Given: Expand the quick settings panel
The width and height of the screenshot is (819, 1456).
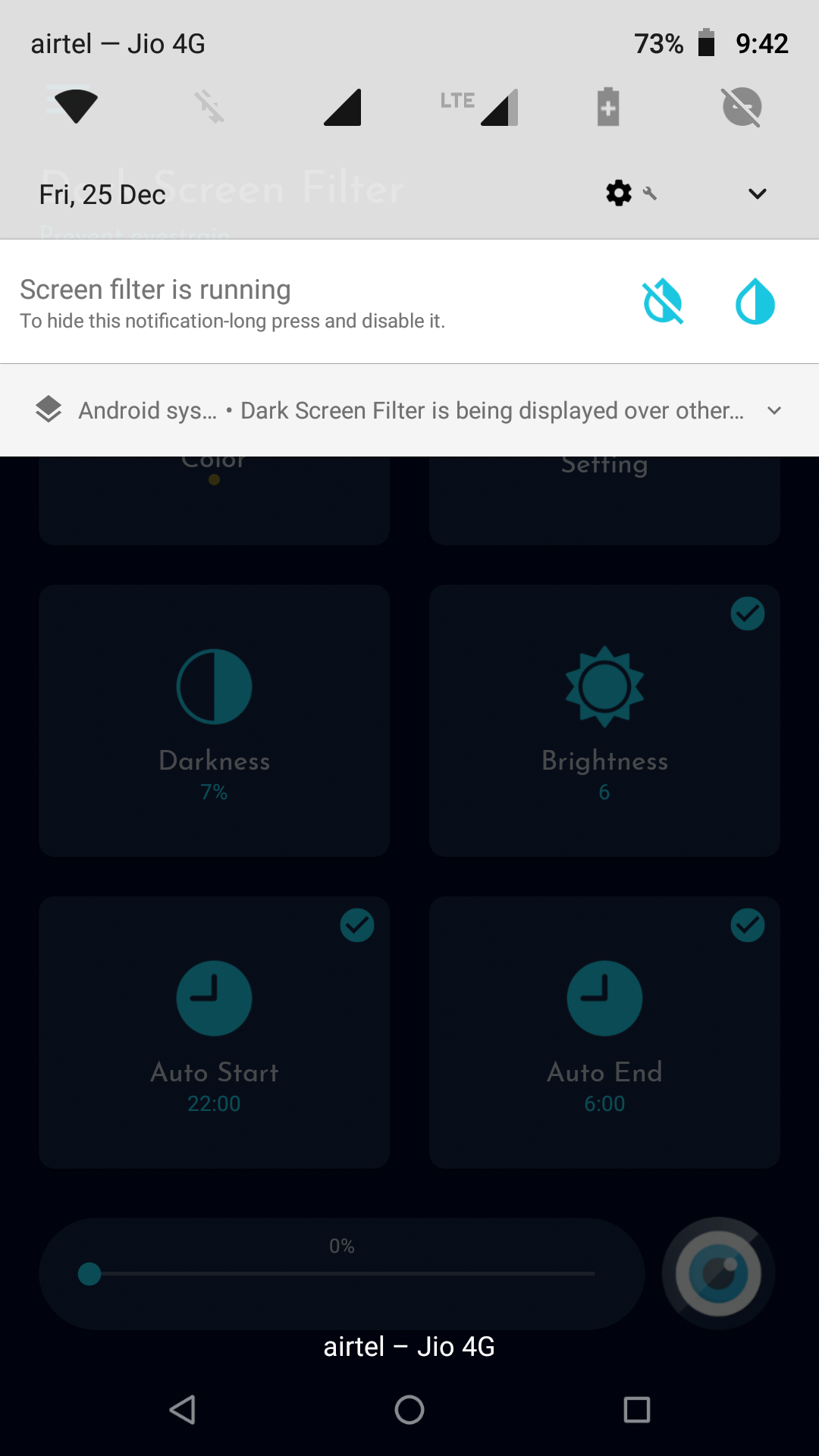Looking at the screenshot, I should 757,193.
